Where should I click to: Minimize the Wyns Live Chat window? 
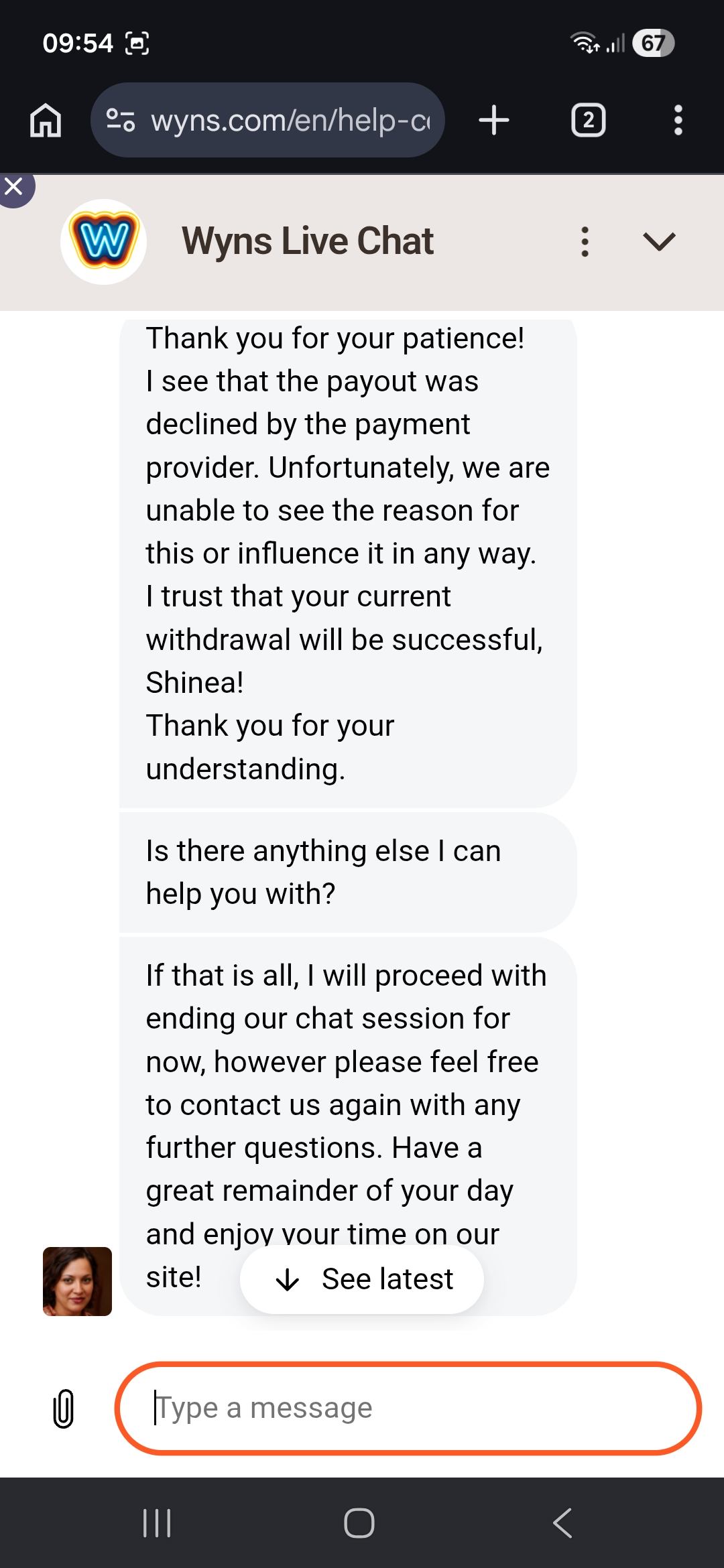click(x=659, y=241)
